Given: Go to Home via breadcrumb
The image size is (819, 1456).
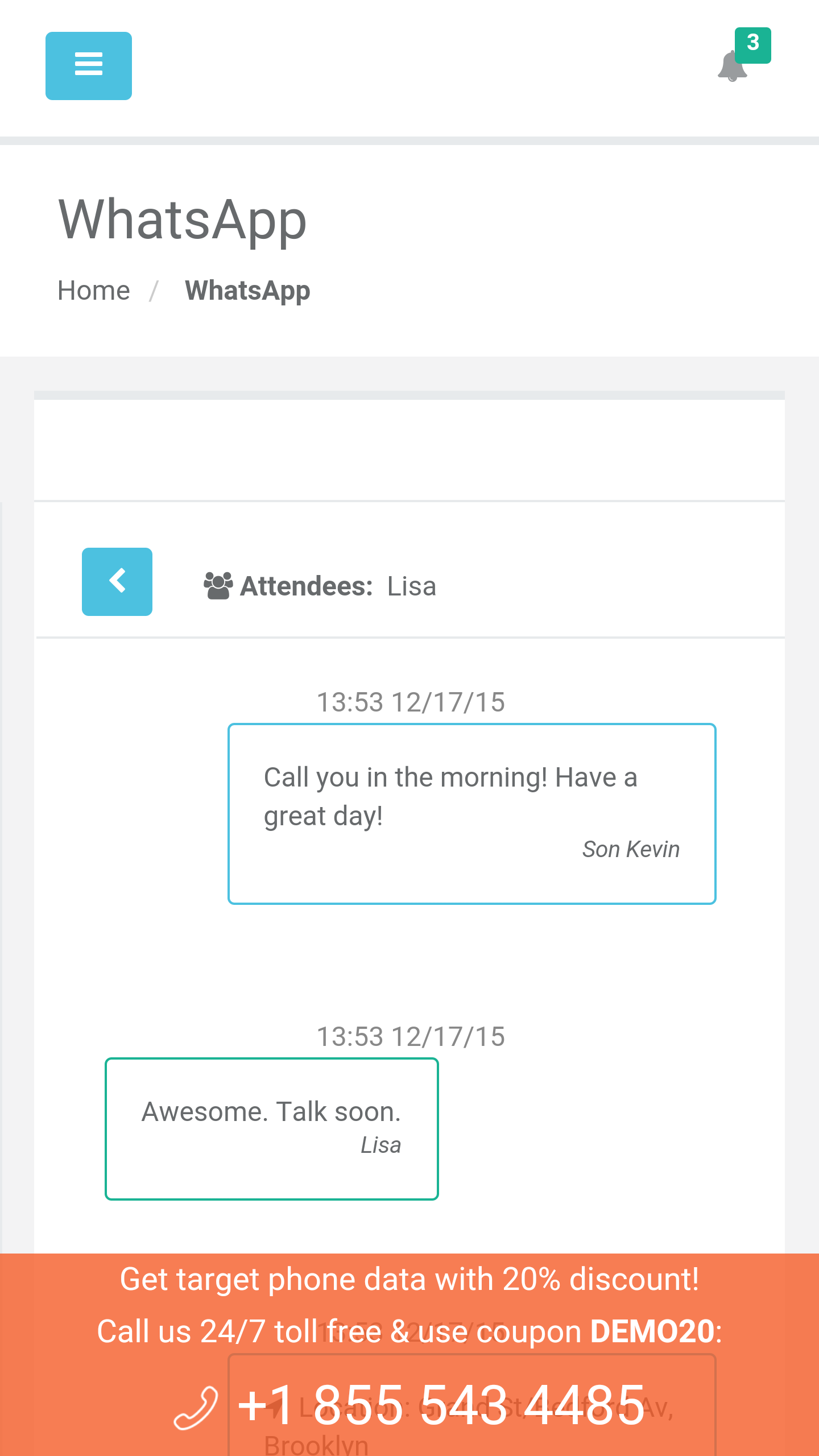Looking at the screenshot, I should coord(94,291).
